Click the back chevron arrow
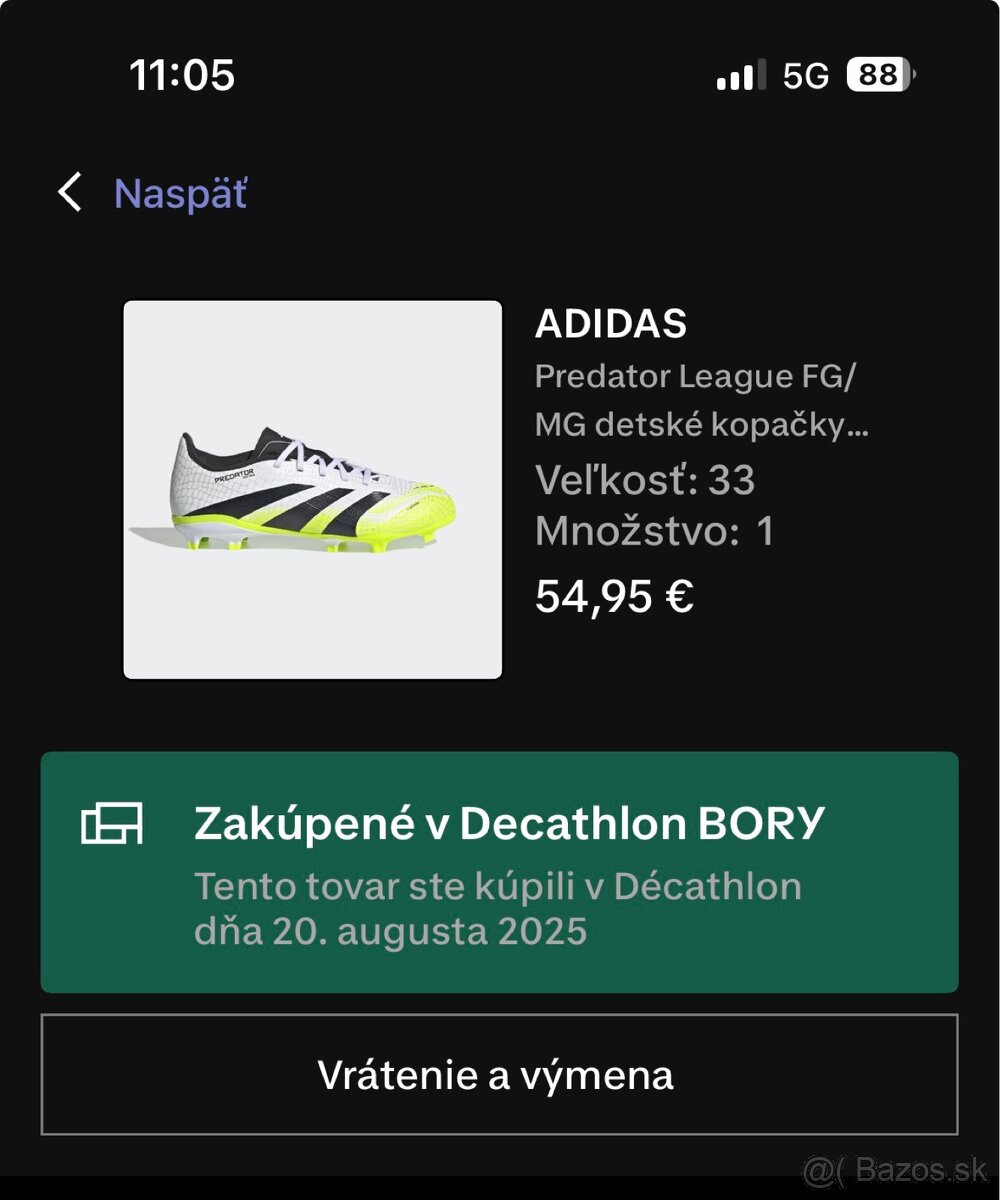 click(x=69, y=193)
